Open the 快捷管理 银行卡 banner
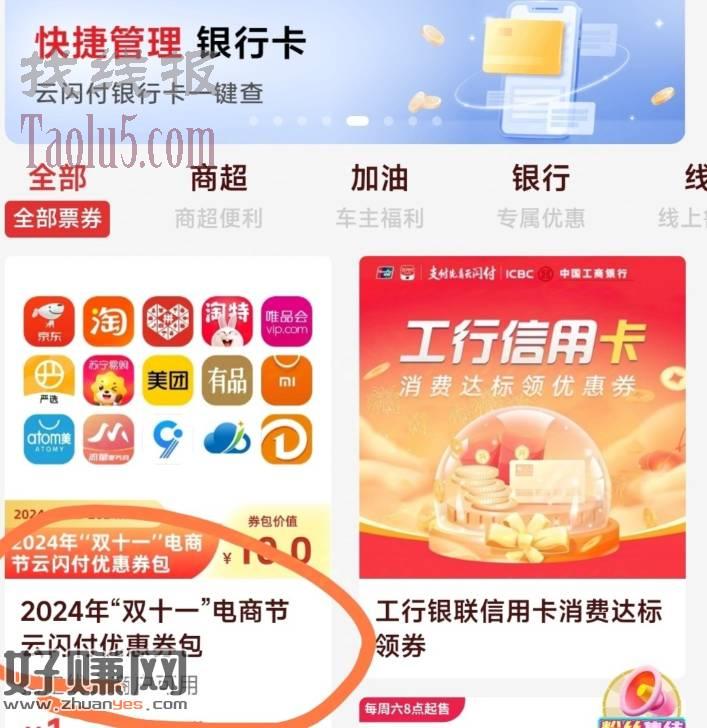This screenshot has width=707, height=728. tap(345, 70)
